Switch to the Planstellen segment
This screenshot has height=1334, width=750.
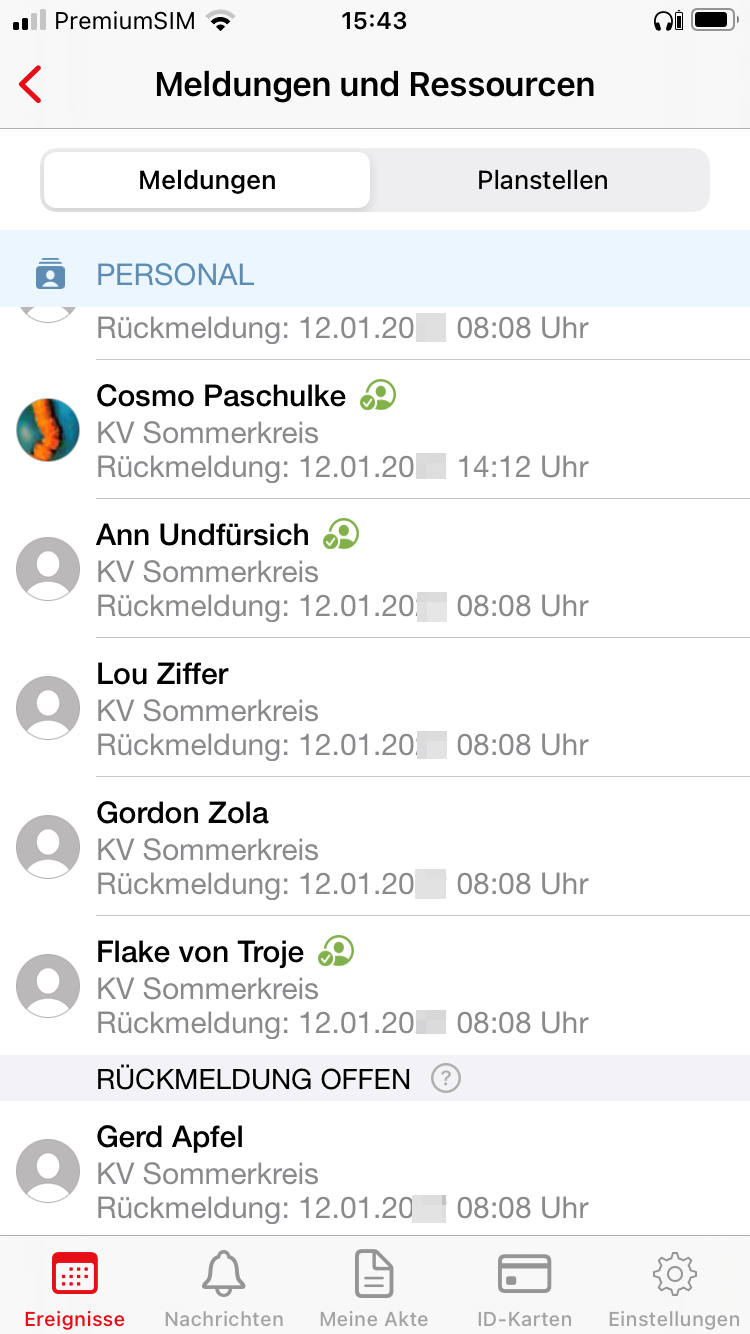542,181
